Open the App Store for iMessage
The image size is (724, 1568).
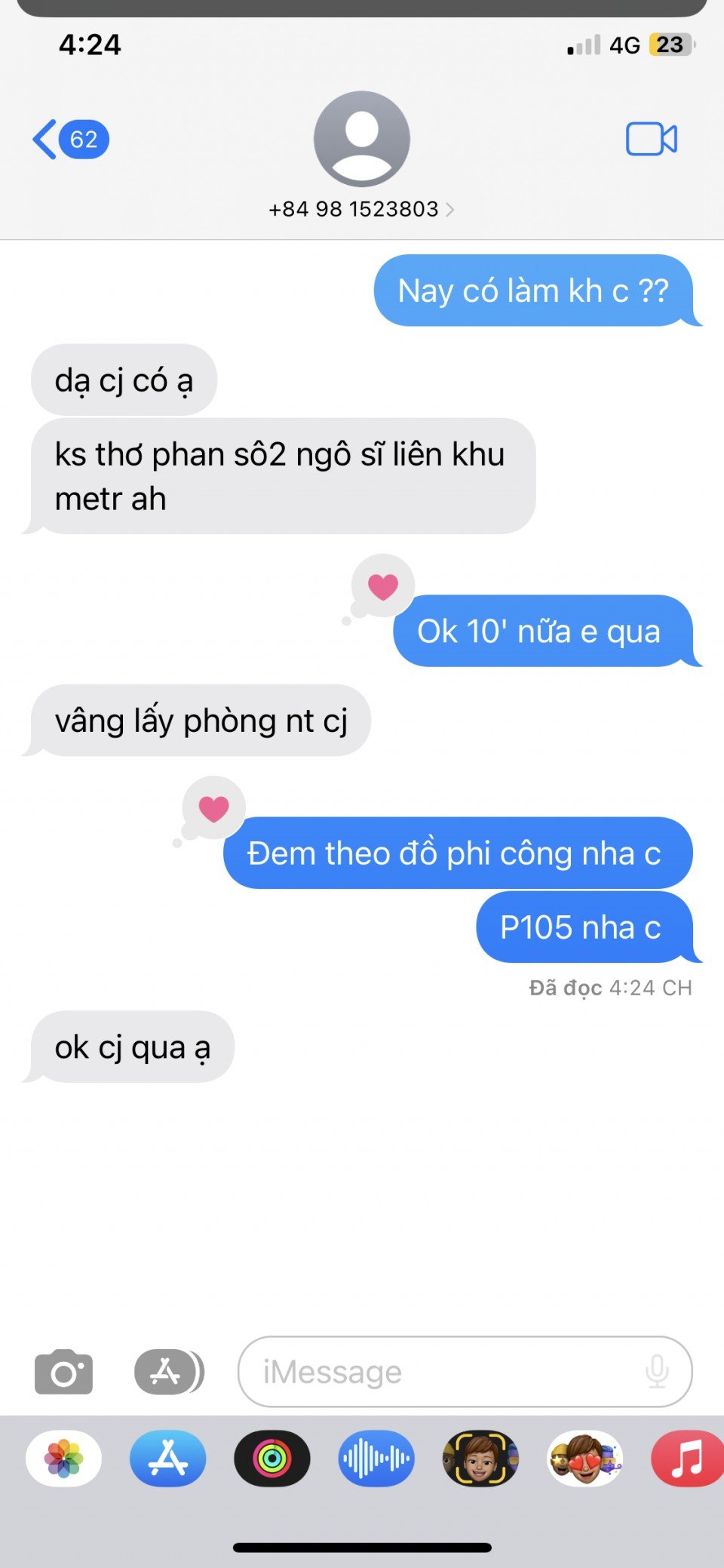click(167, 1458)
